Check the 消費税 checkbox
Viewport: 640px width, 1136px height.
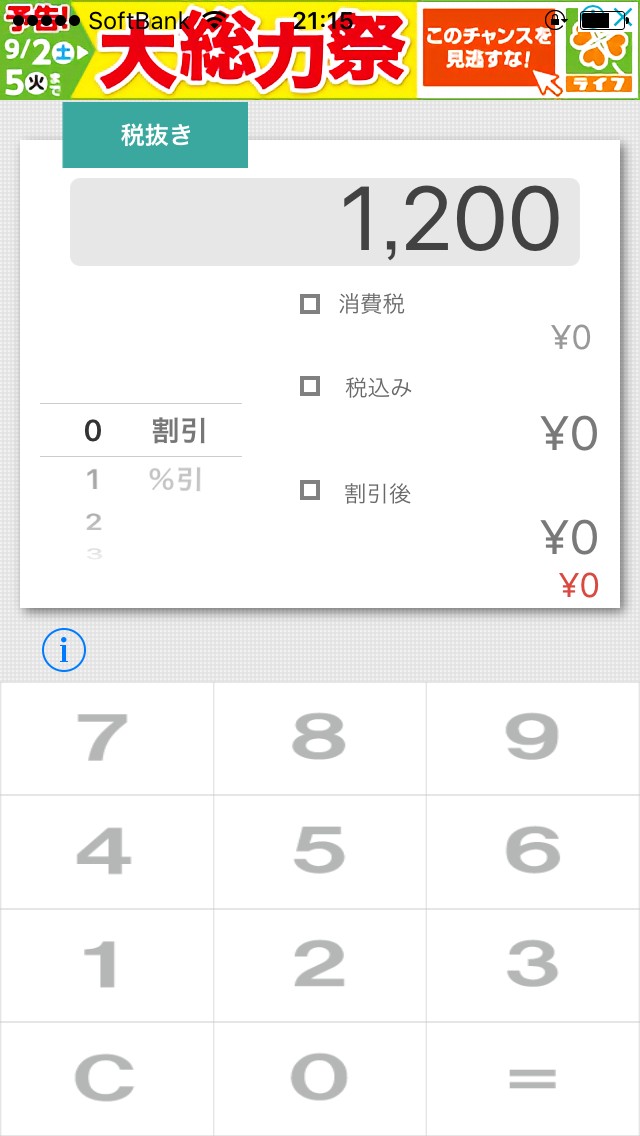click(310, 304)
